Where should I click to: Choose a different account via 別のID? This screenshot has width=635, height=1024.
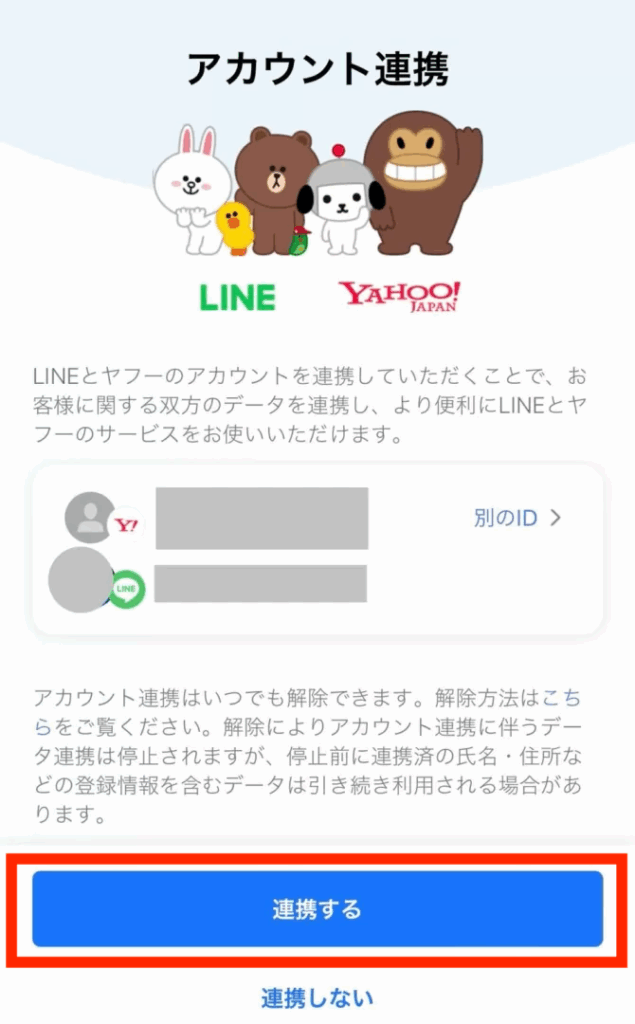click(x=517, y=518)
